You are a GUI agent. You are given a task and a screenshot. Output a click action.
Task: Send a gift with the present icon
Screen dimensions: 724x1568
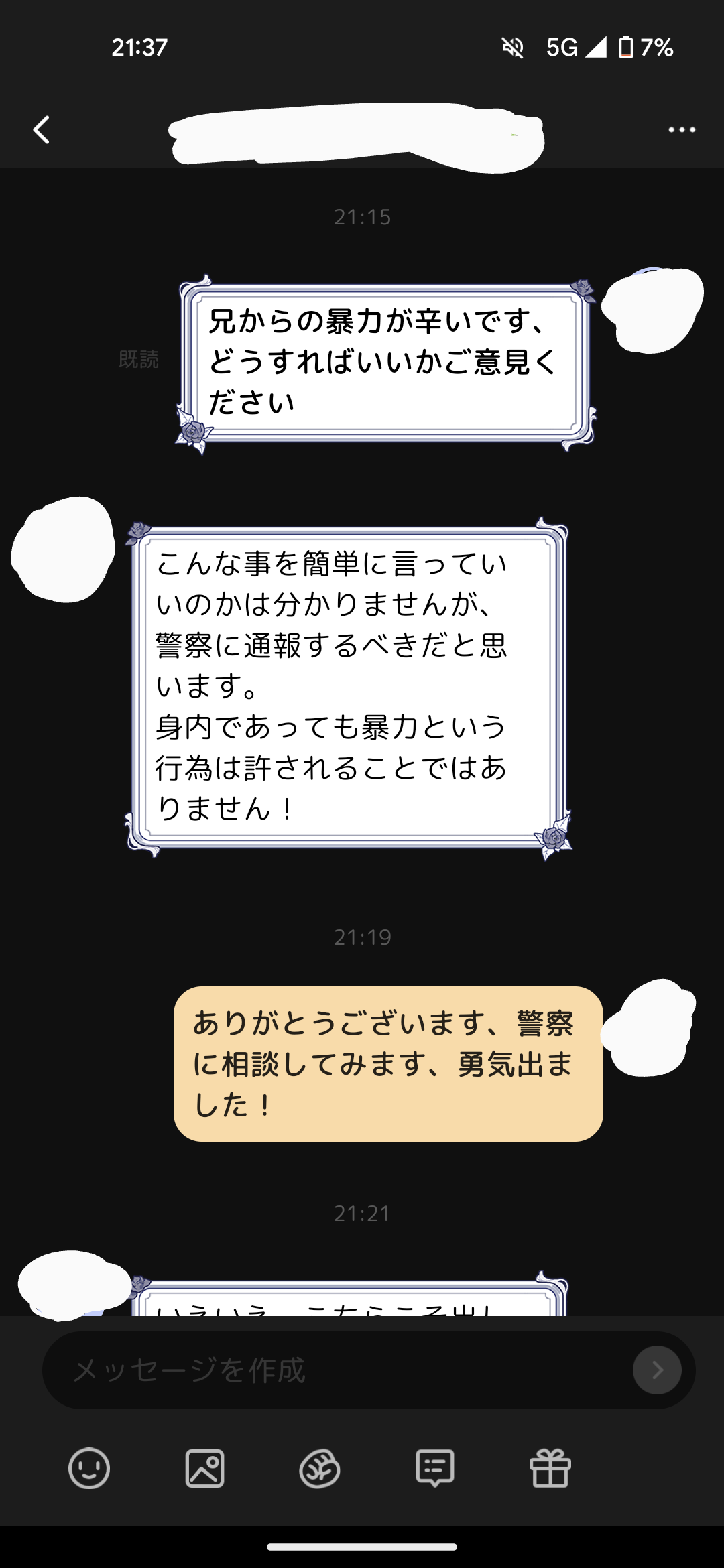tap(550, 1469)
